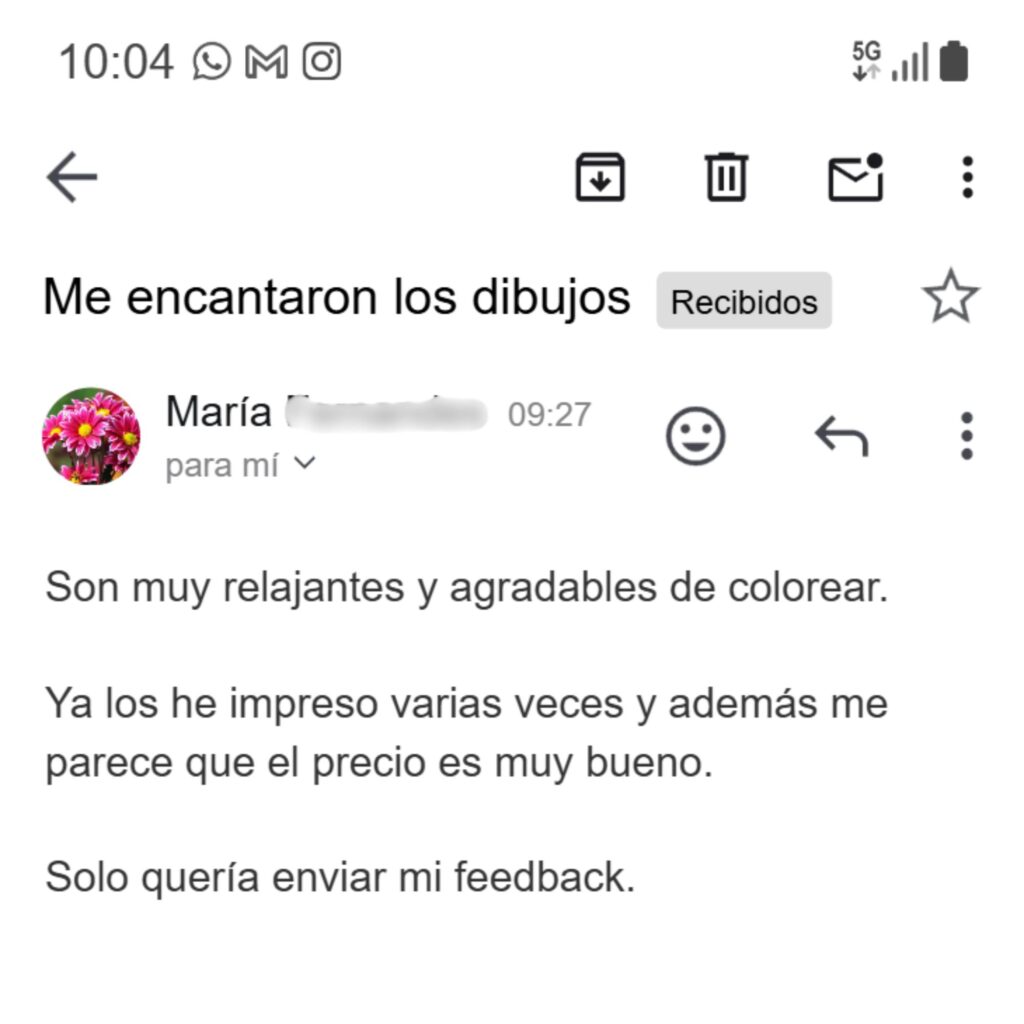
Task: Go back to the inbox
Action: [72, 179]
